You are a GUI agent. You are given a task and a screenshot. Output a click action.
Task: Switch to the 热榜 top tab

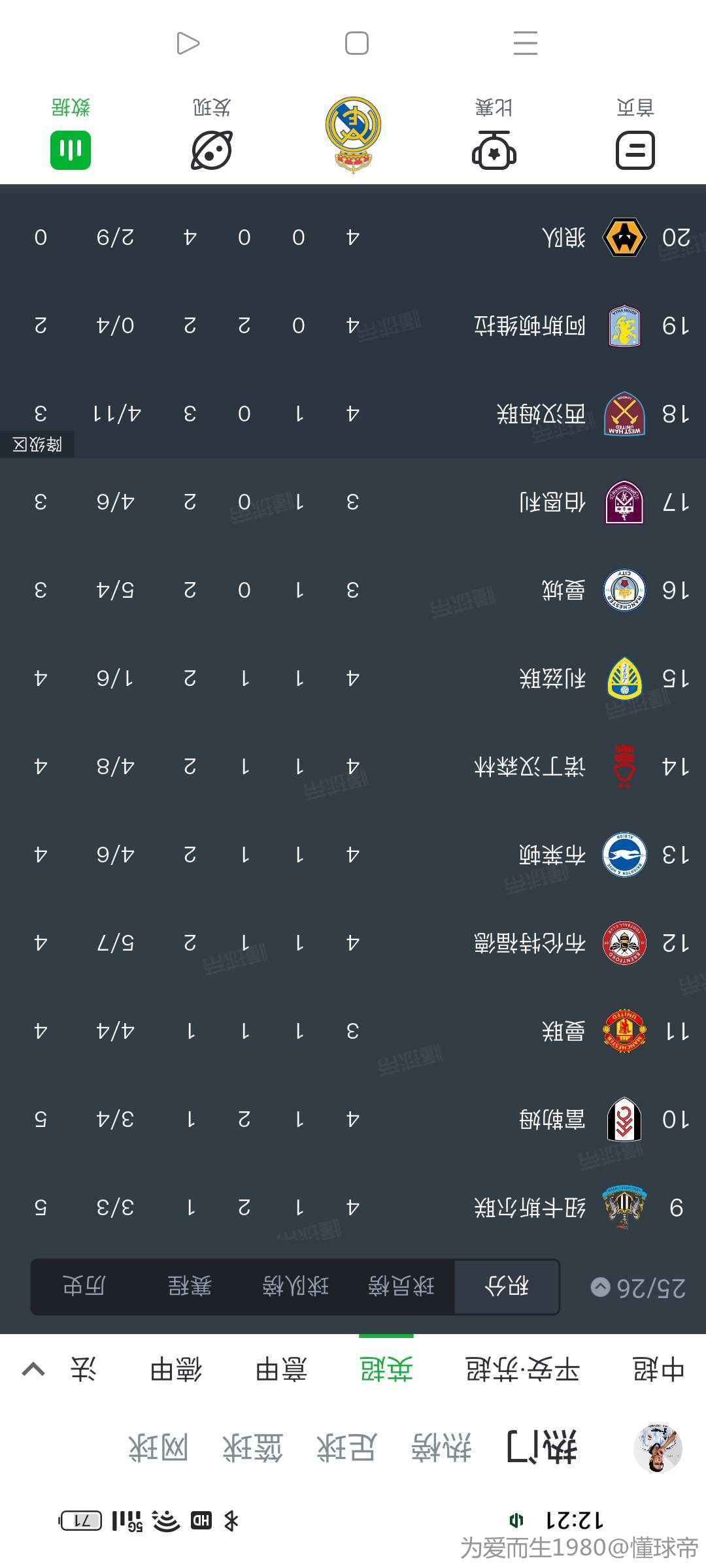(441, 1448)
